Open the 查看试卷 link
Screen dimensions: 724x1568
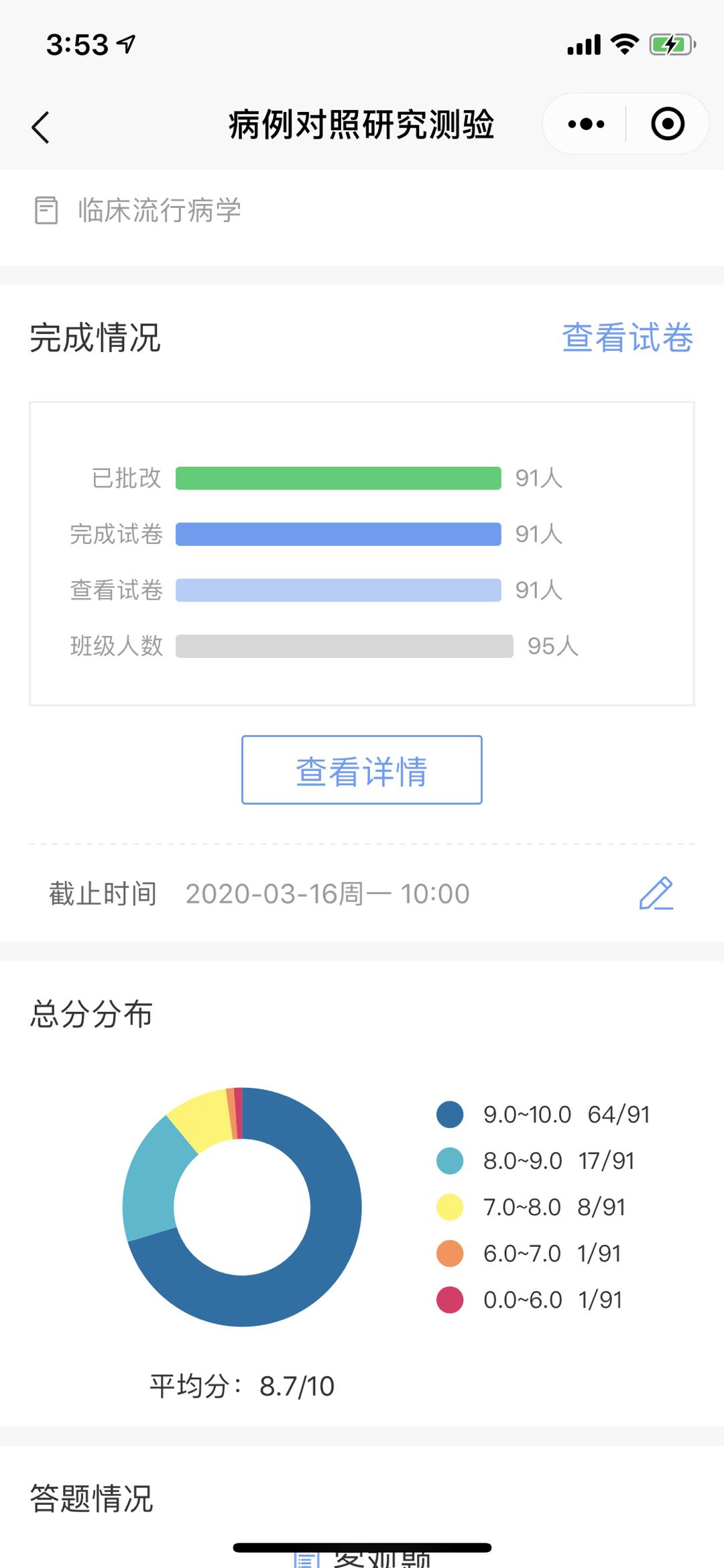627,337
